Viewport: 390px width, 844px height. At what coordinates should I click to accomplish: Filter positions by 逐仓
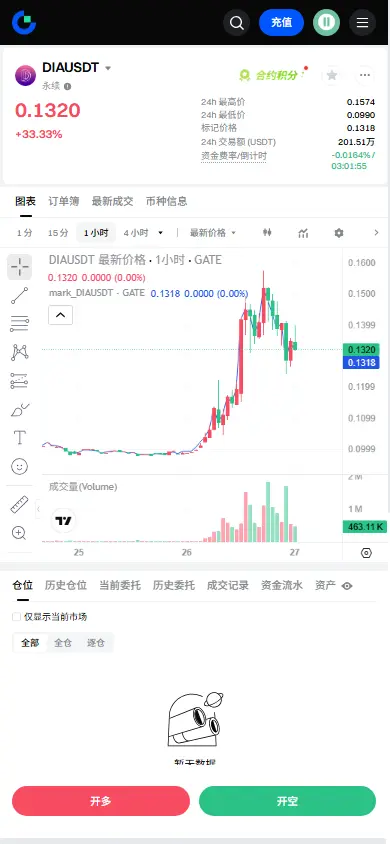96,643
